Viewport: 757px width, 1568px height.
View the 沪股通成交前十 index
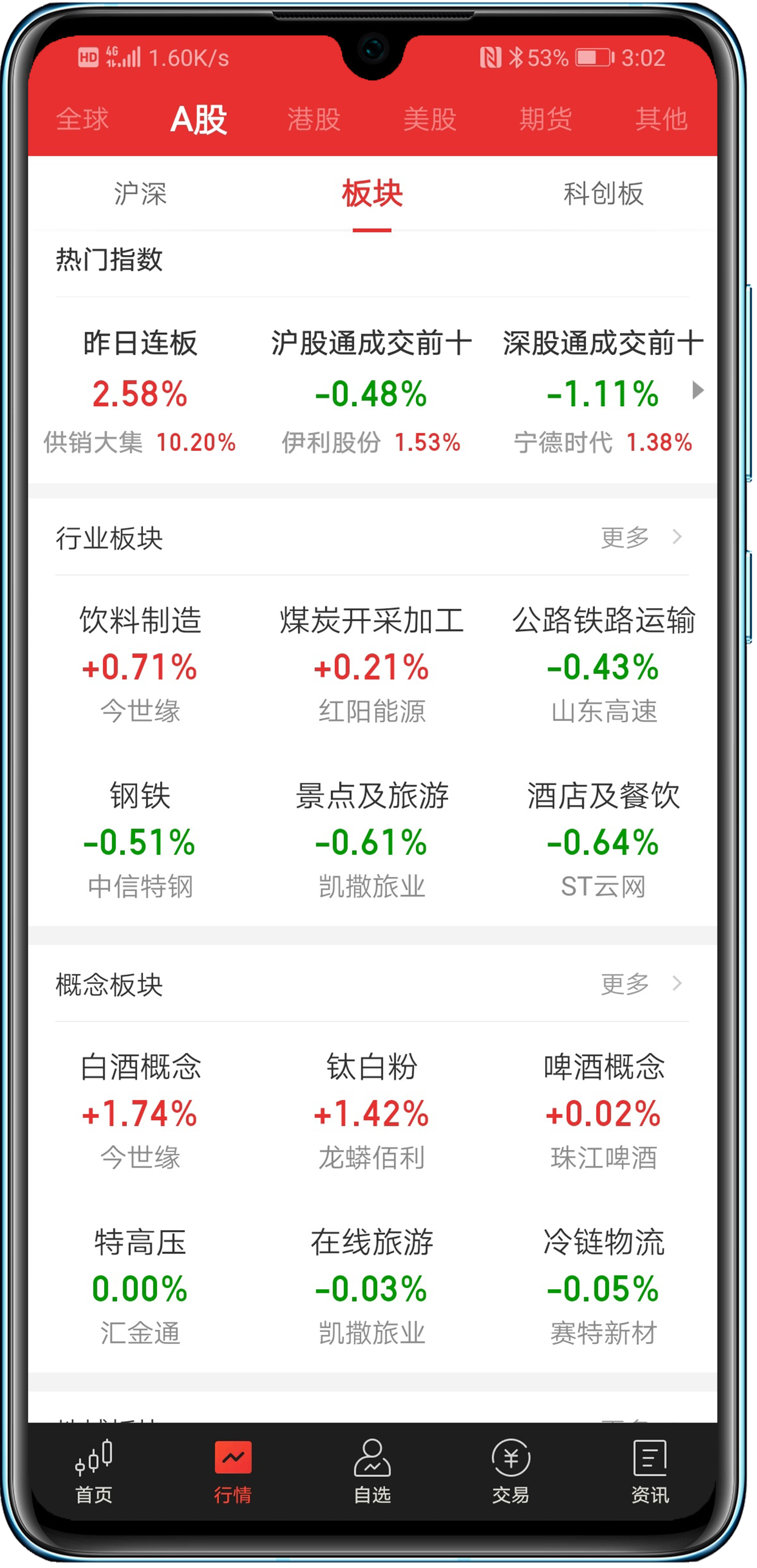pyautogui.click(x=371, y=390)
